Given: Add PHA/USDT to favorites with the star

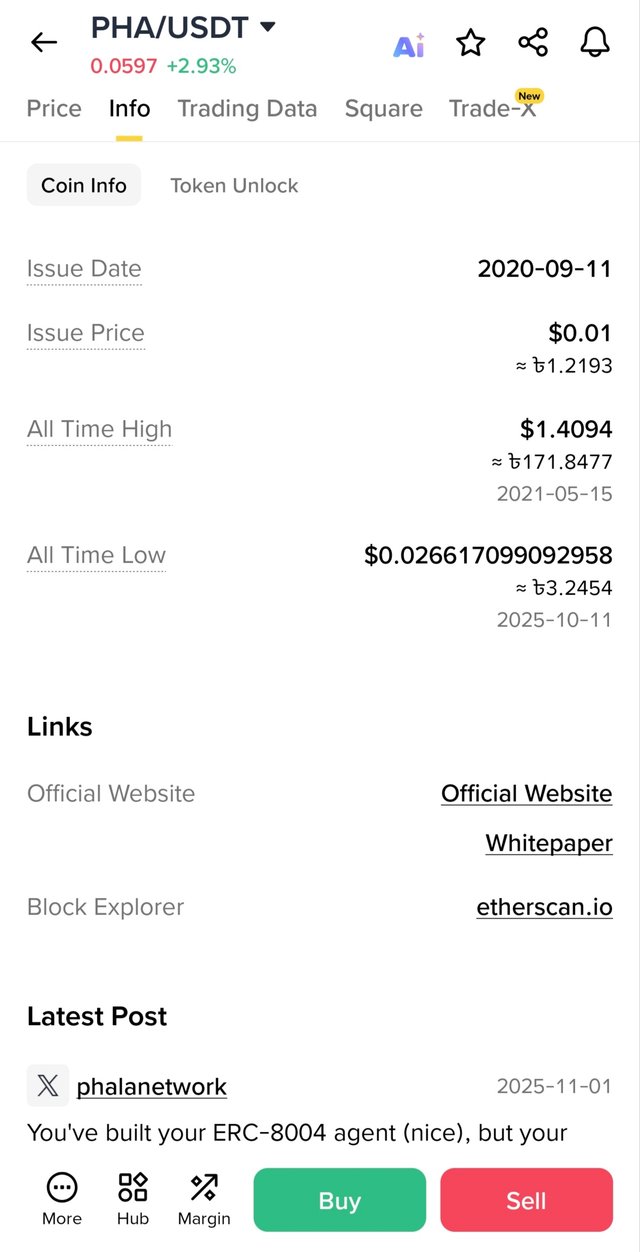Looking at the screenshot, I should pos(470,43).
